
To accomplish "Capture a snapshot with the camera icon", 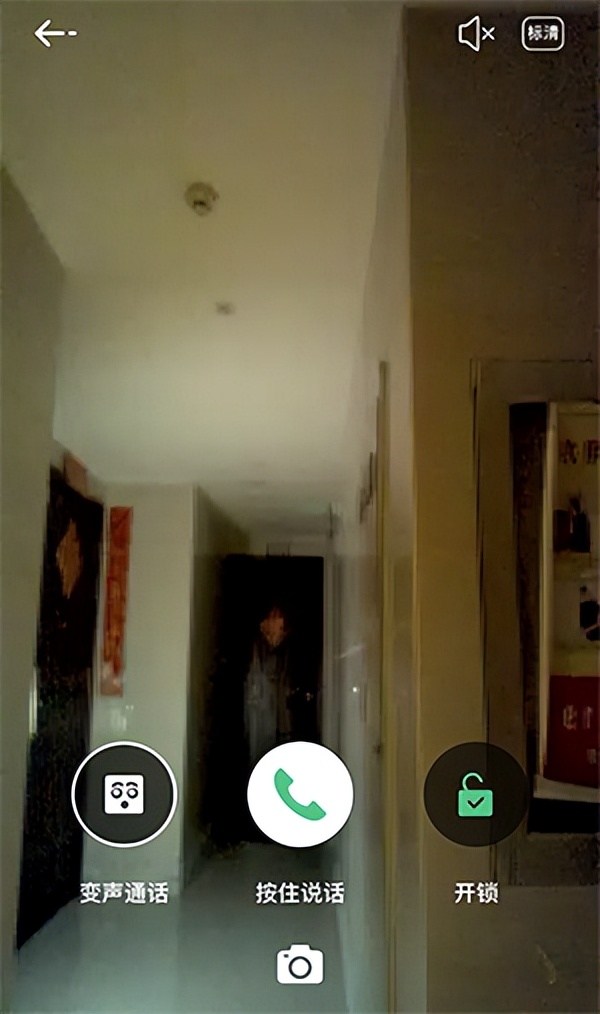I will [300, 964].
